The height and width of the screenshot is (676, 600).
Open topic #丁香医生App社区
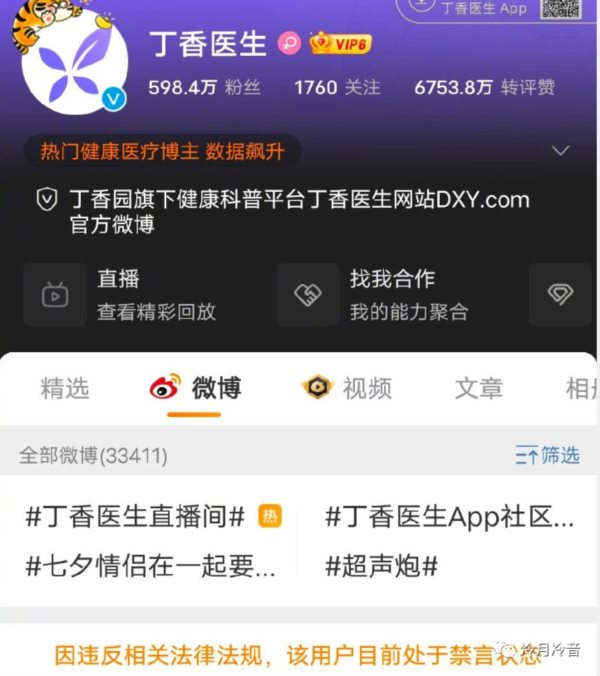pos(450,517)
